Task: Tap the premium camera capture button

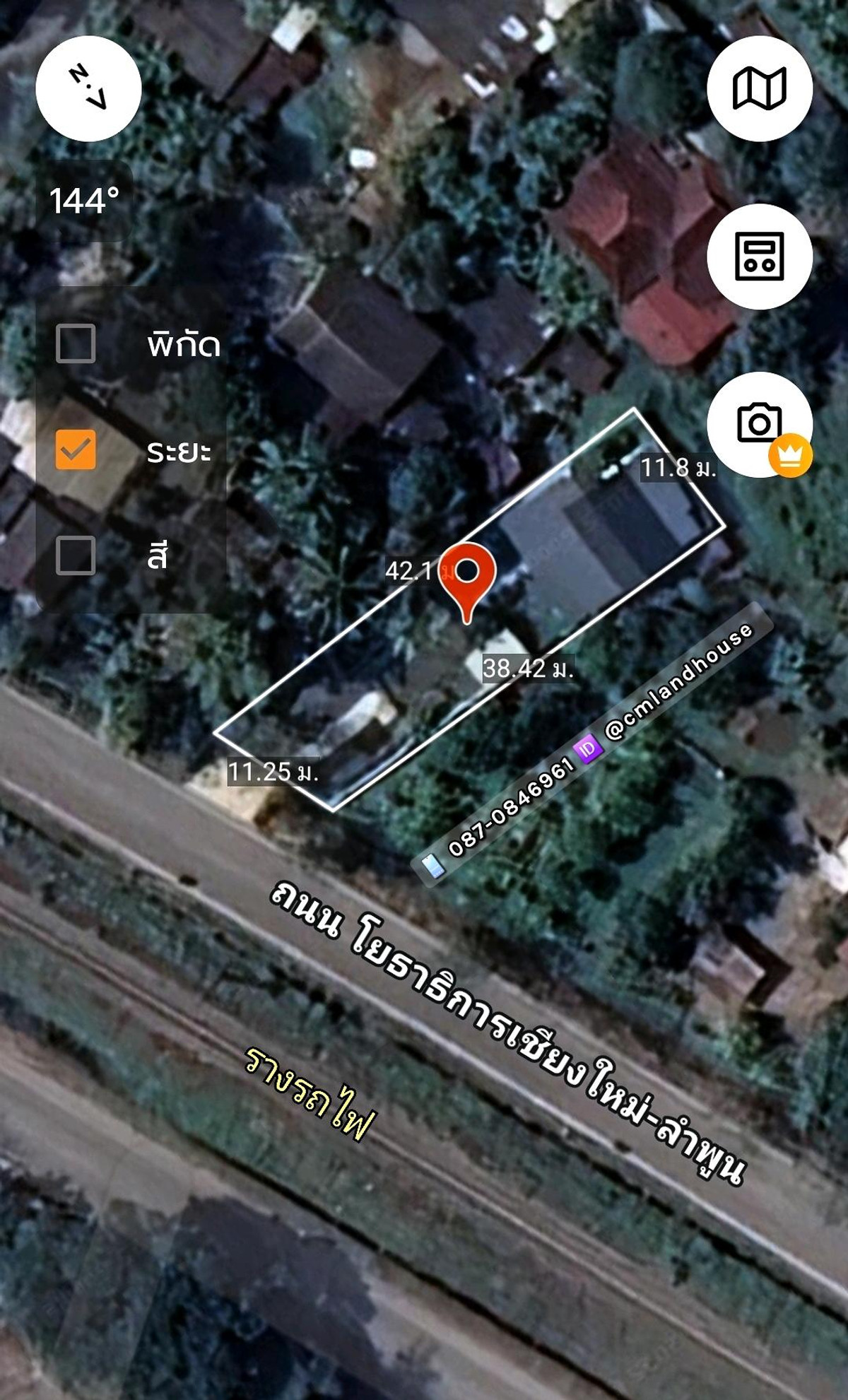Action: (760, 424)
